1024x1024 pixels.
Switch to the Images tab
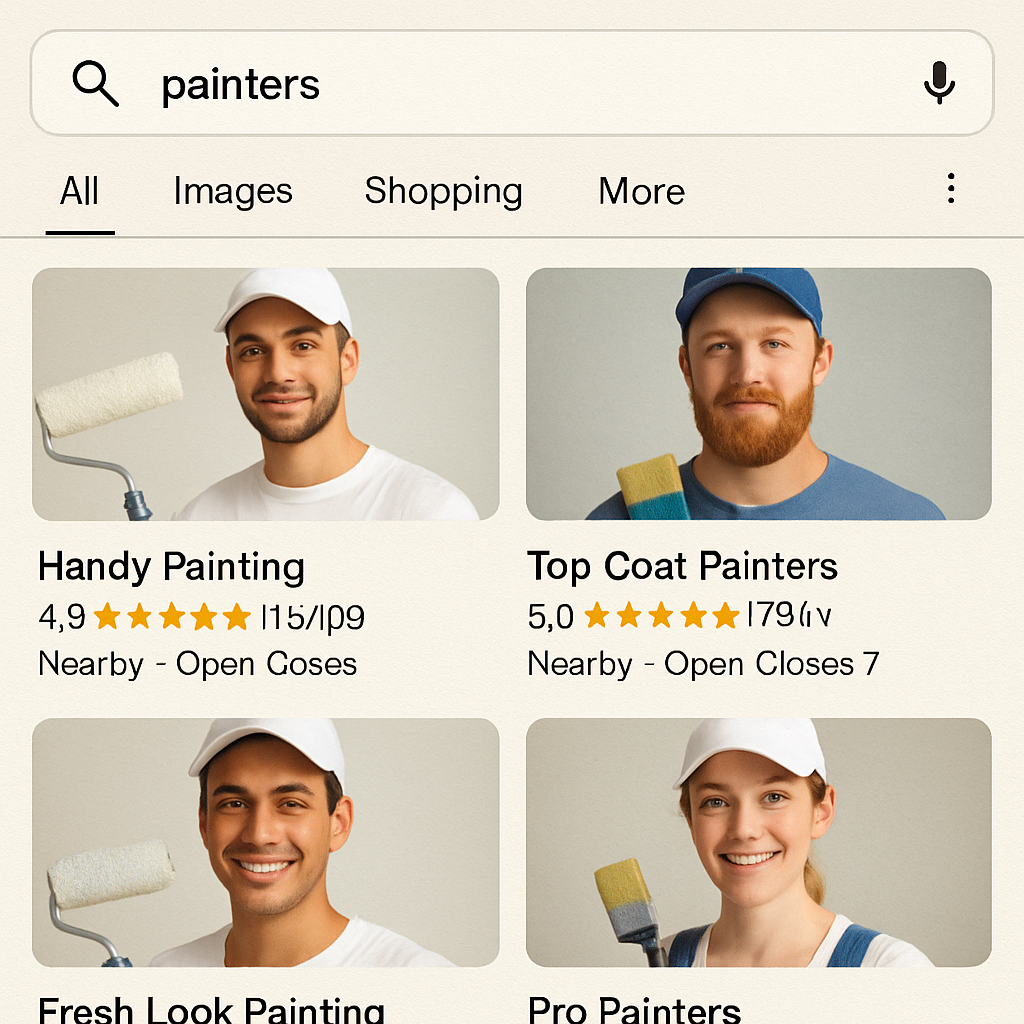point(232,191)
